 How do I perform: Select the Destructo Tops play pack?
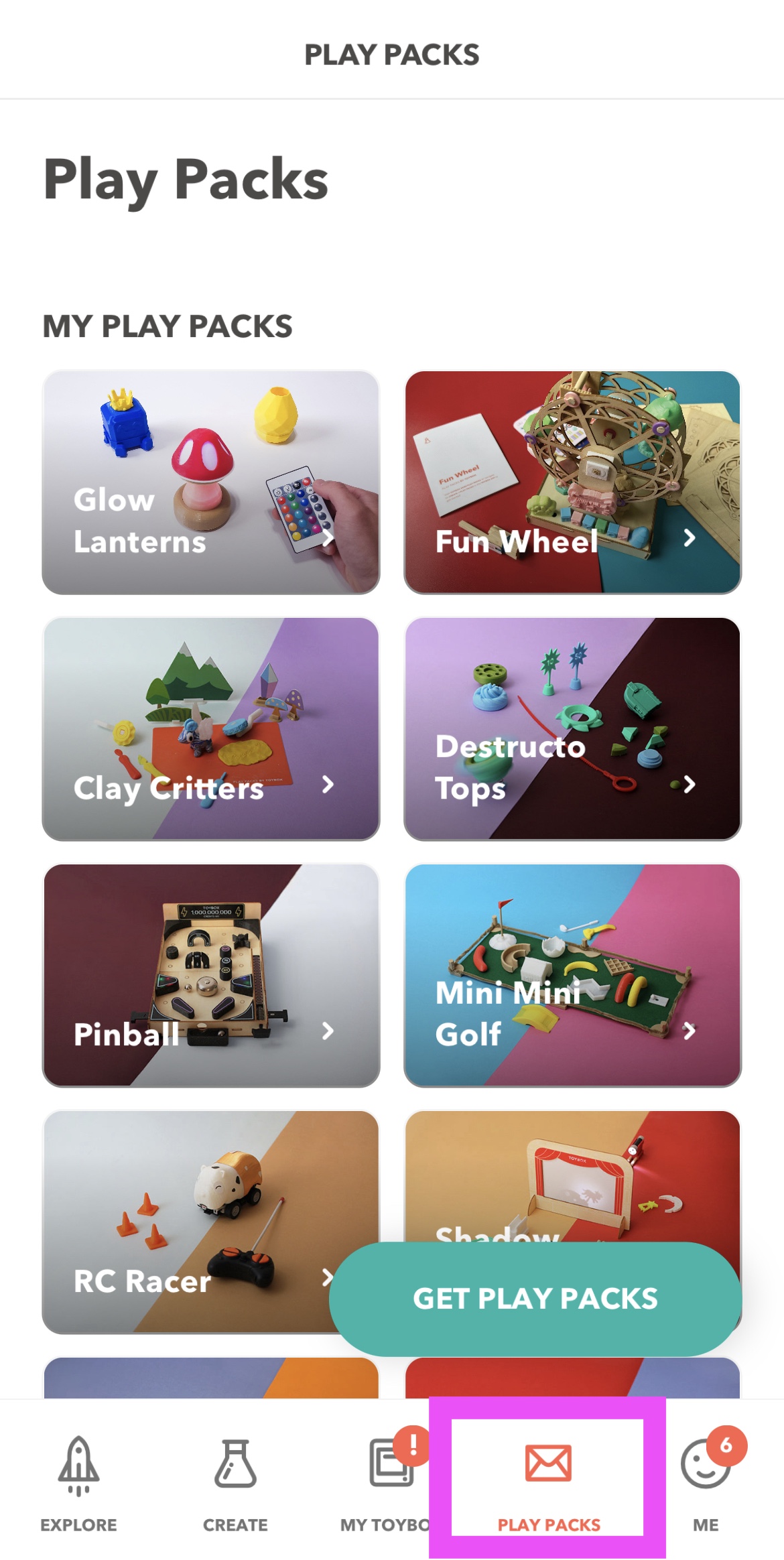tap(572, 729)
